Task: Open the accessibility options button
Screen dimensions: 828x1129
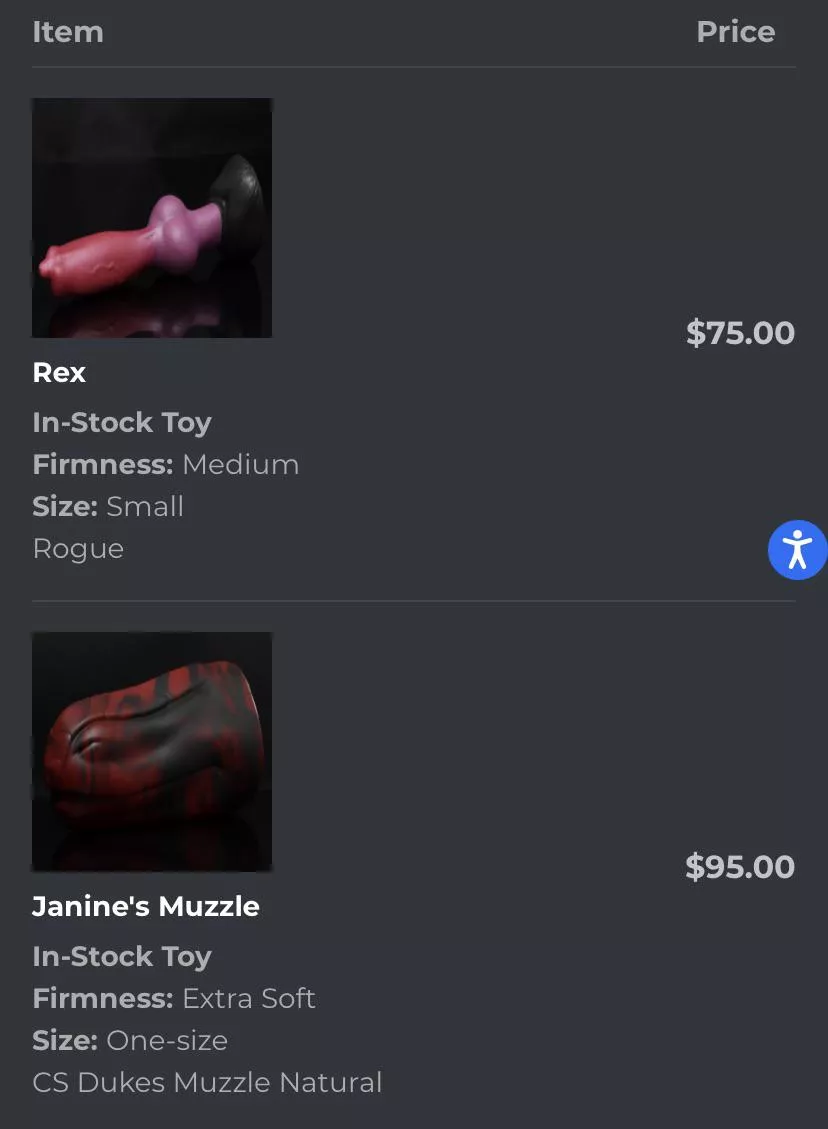Action: 797,549
